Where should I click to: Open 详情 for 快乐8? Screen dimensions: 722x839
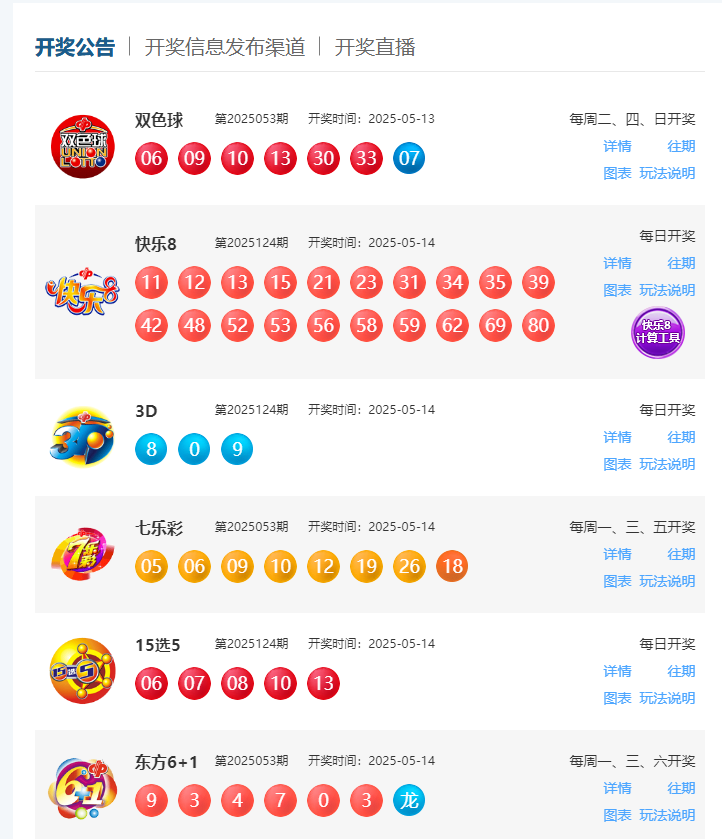(x=617, y=263)
